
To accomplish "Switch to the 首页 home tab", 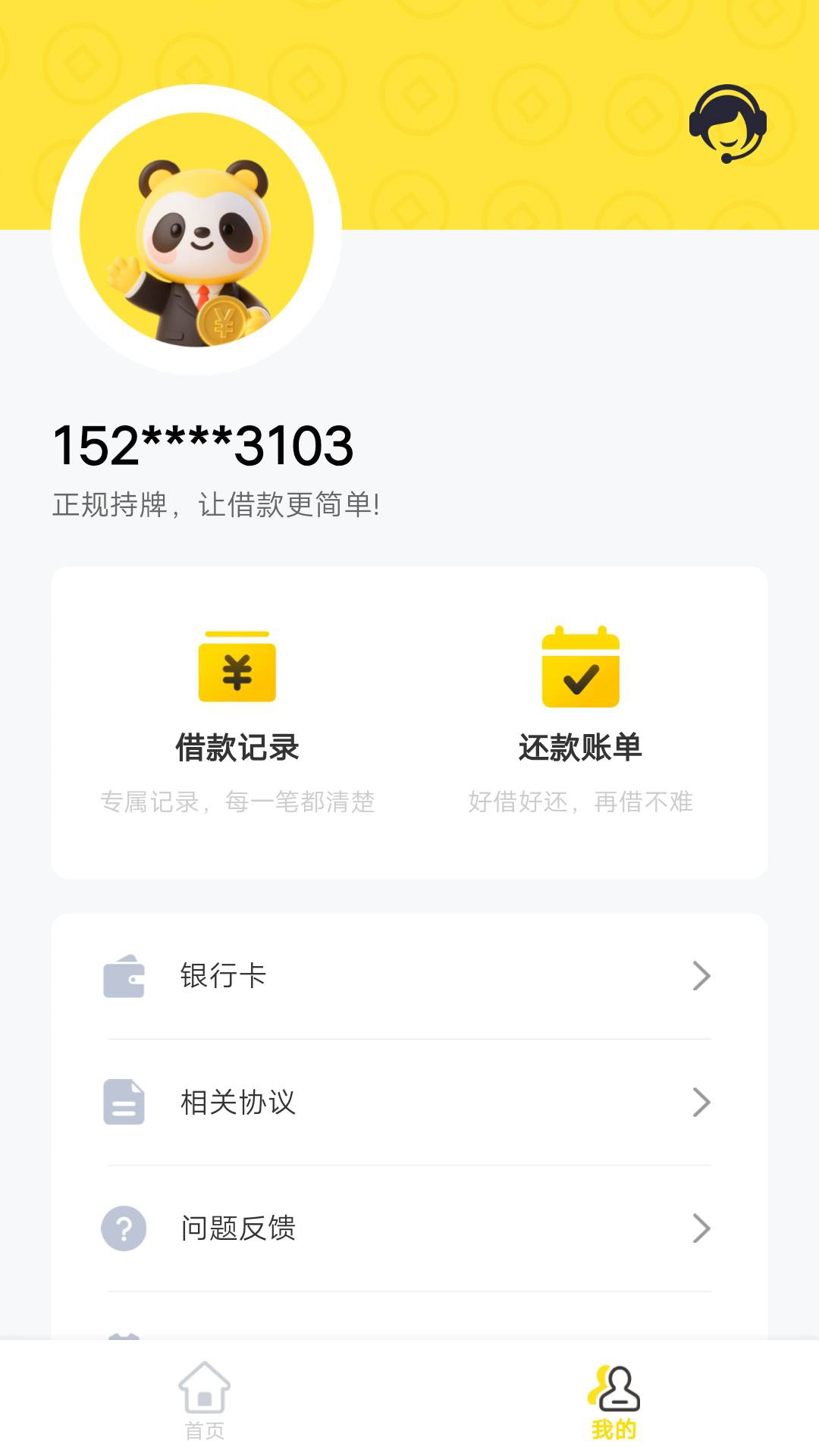I will point(205,1400).
